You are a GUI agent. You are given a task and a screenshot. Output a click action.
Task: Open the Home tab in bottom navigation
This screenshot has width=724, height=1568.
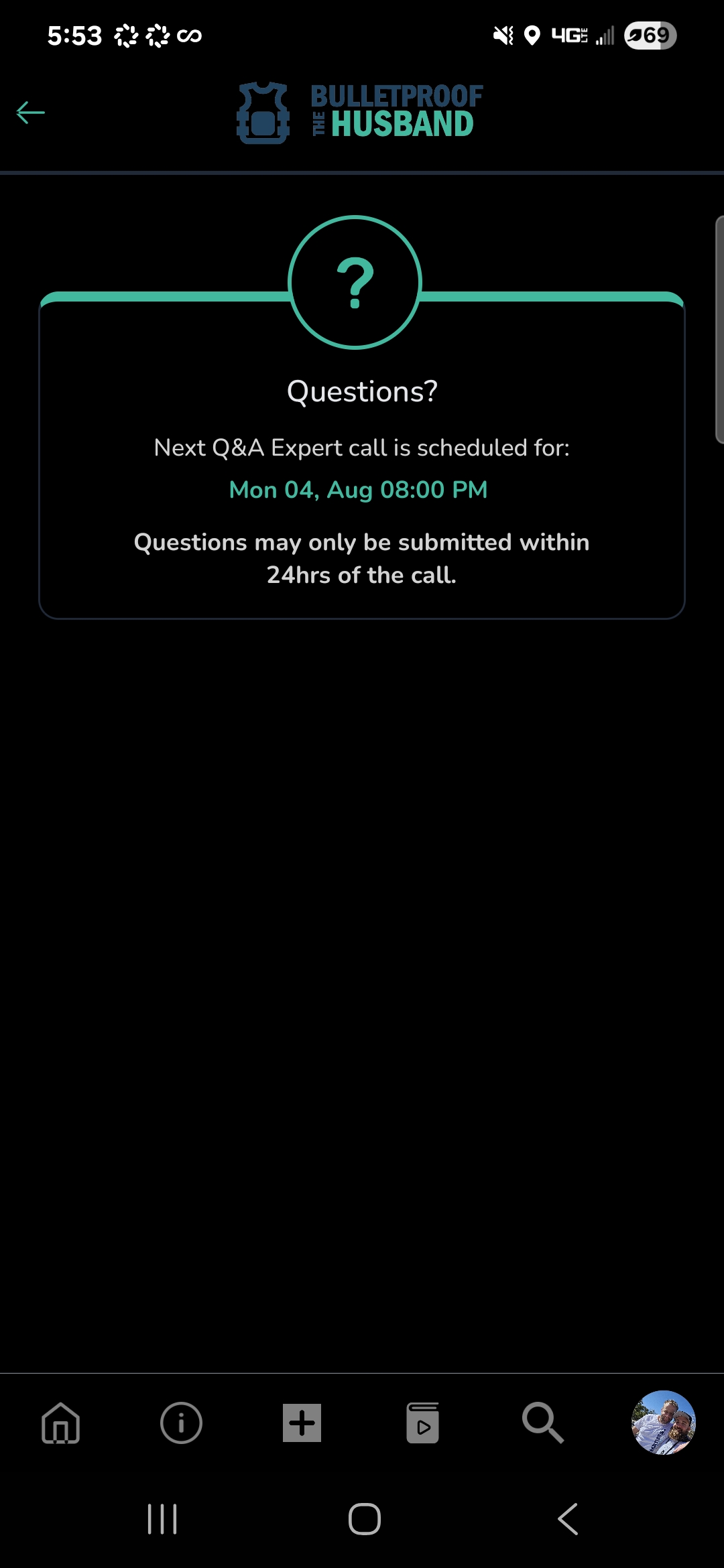[61, 1422]
